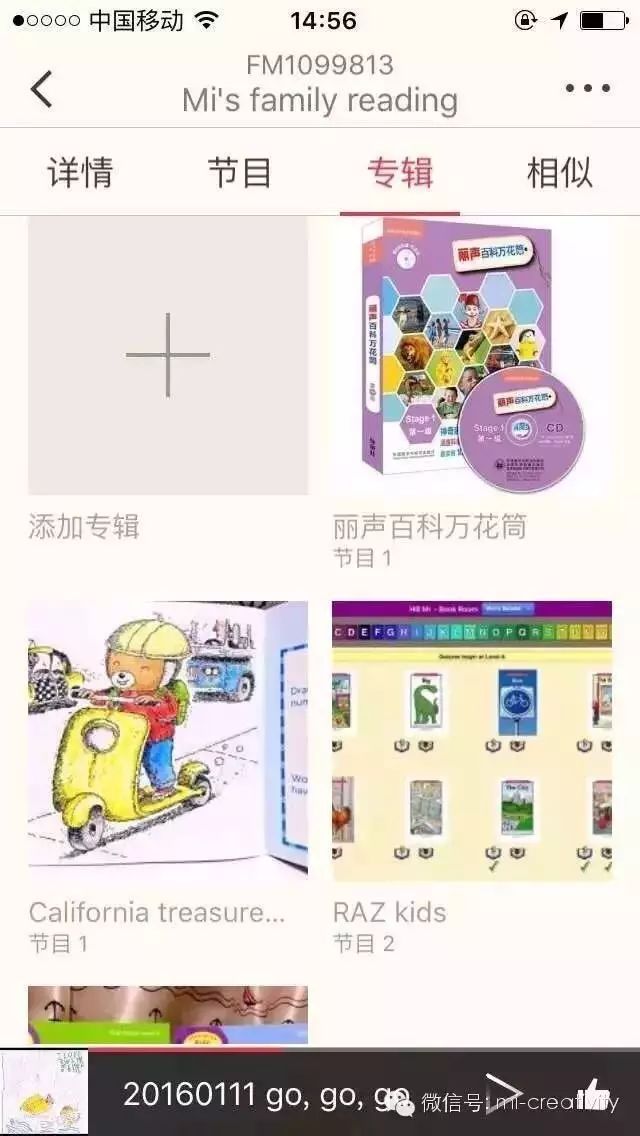Open the three-dot overflow menu
Image resolution: width=640 pixels, height=1136 pixels.
click(587, 88)
